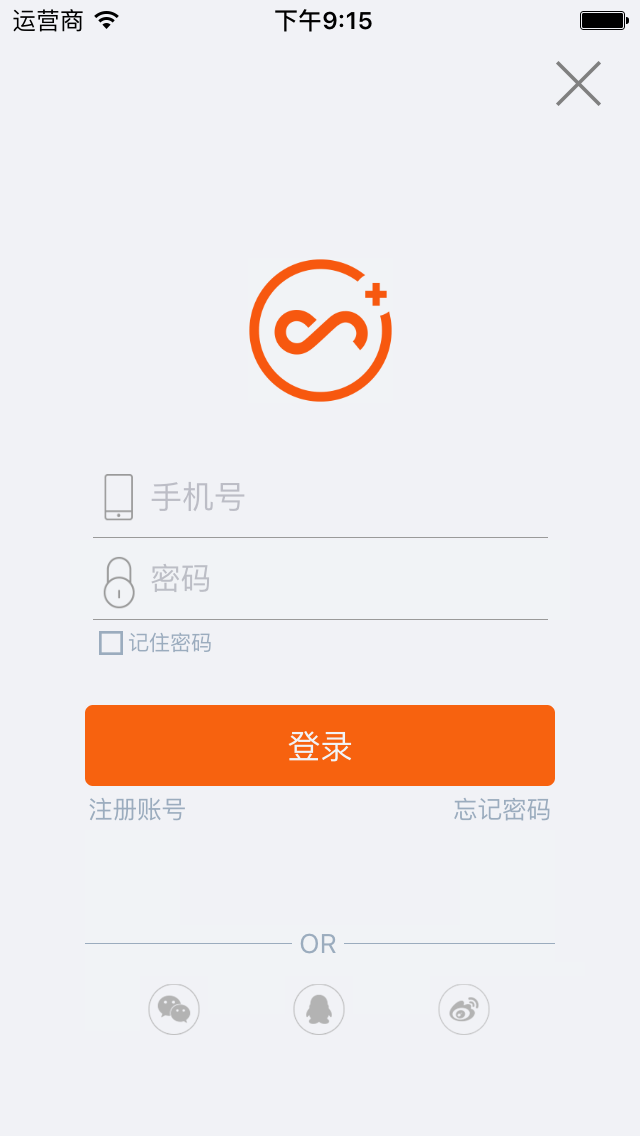The height and width of the screenshot is (1136, 640).
Task: Sign in with the QQ penguin icon
Action: point(319,1009)
